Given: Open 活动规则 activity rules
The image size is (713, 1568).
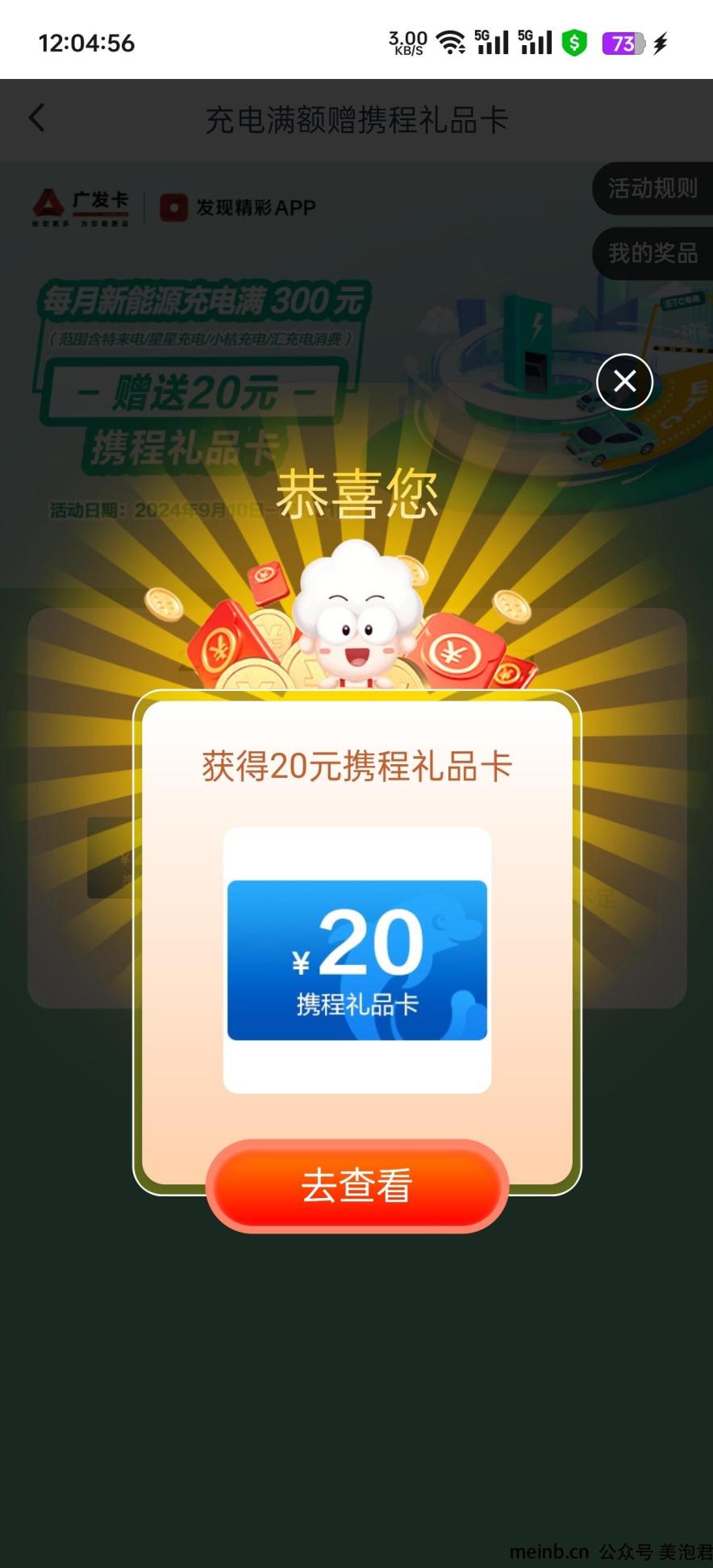Looking at the screenshot, I should [x=653, y=188].
